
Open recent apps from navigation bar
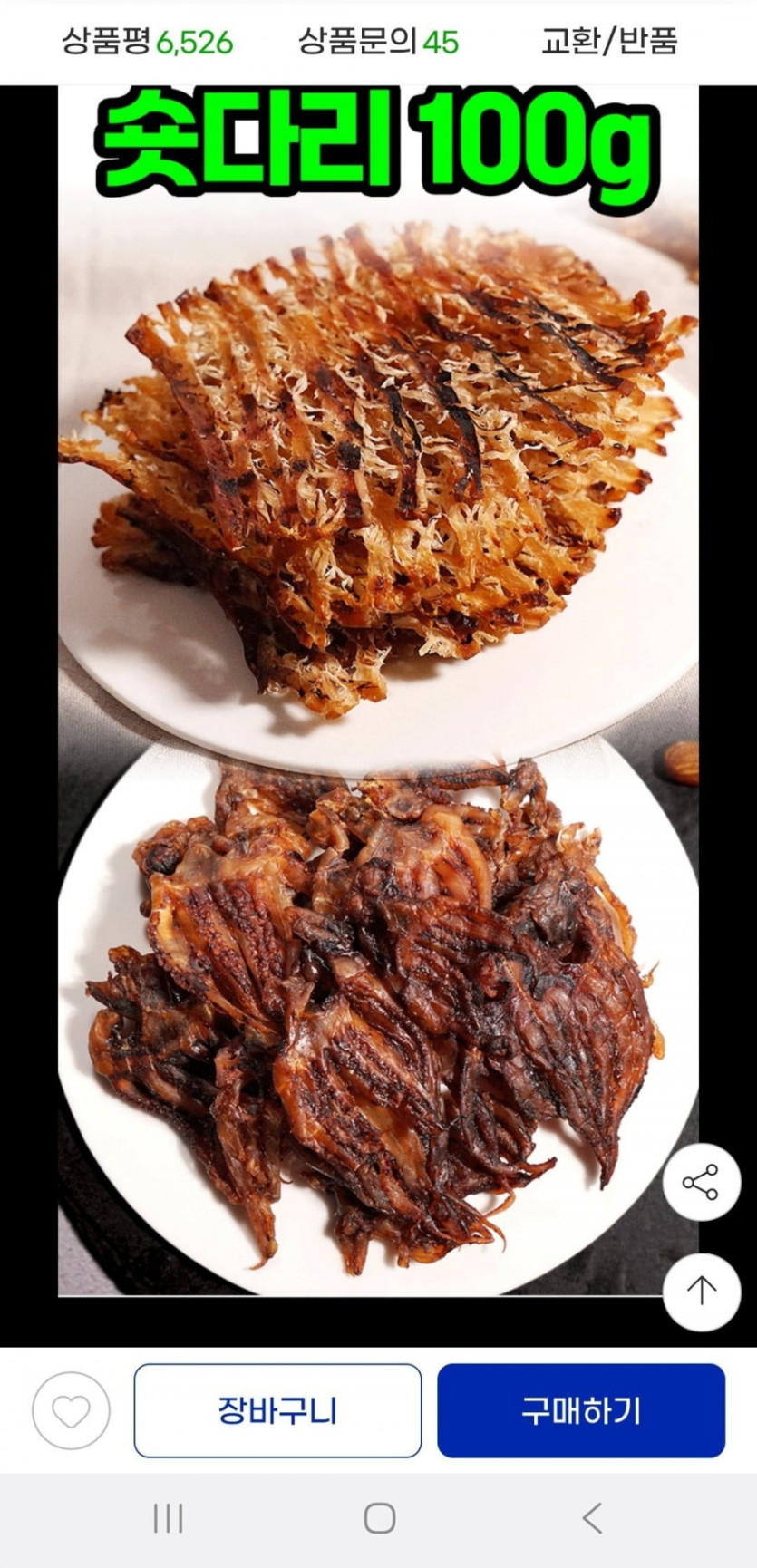[x=169, y=1517]
